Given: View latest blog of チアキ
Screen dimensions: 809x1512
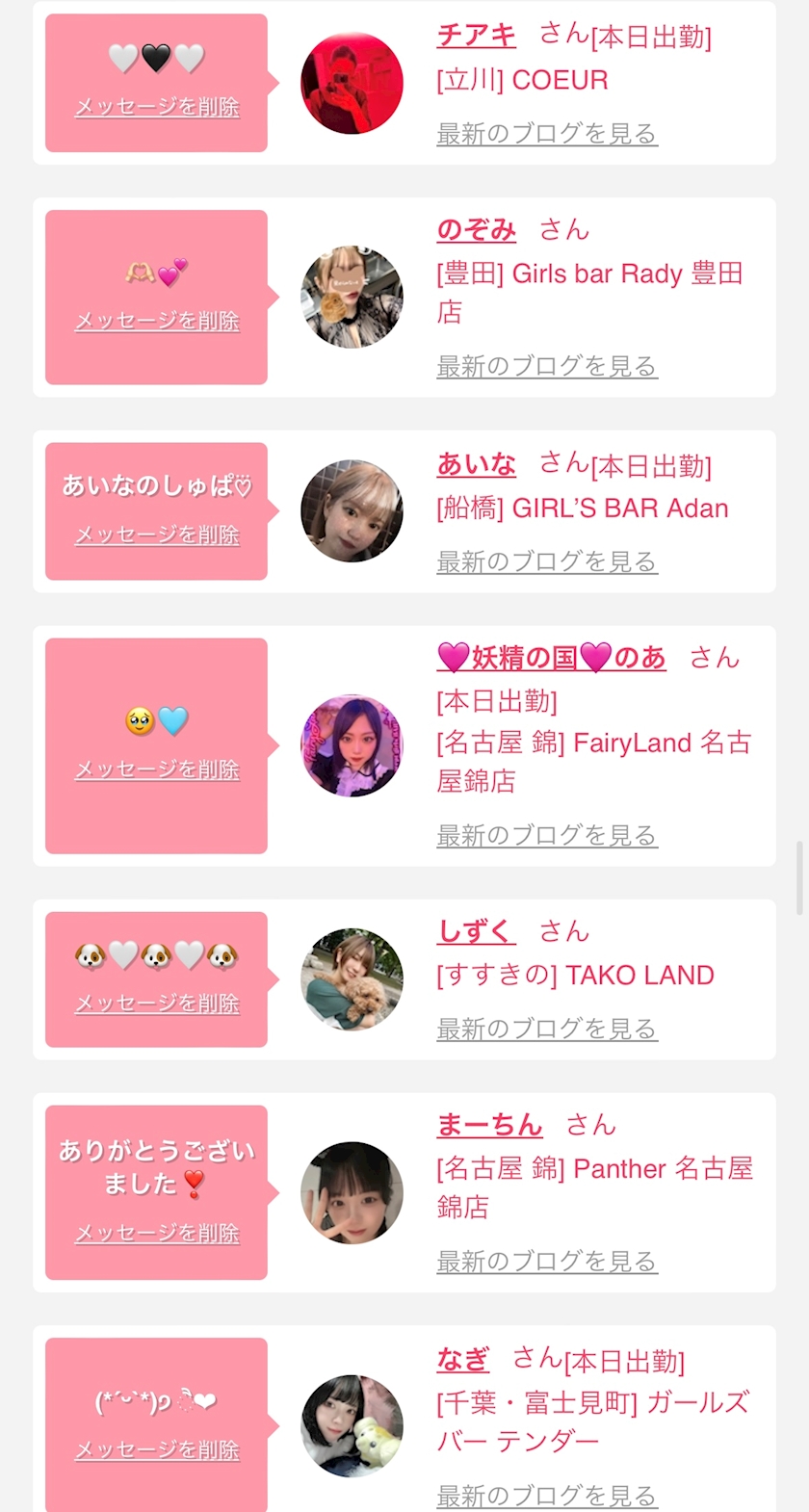Looking at the screenshot, I should tap(547, 134).
